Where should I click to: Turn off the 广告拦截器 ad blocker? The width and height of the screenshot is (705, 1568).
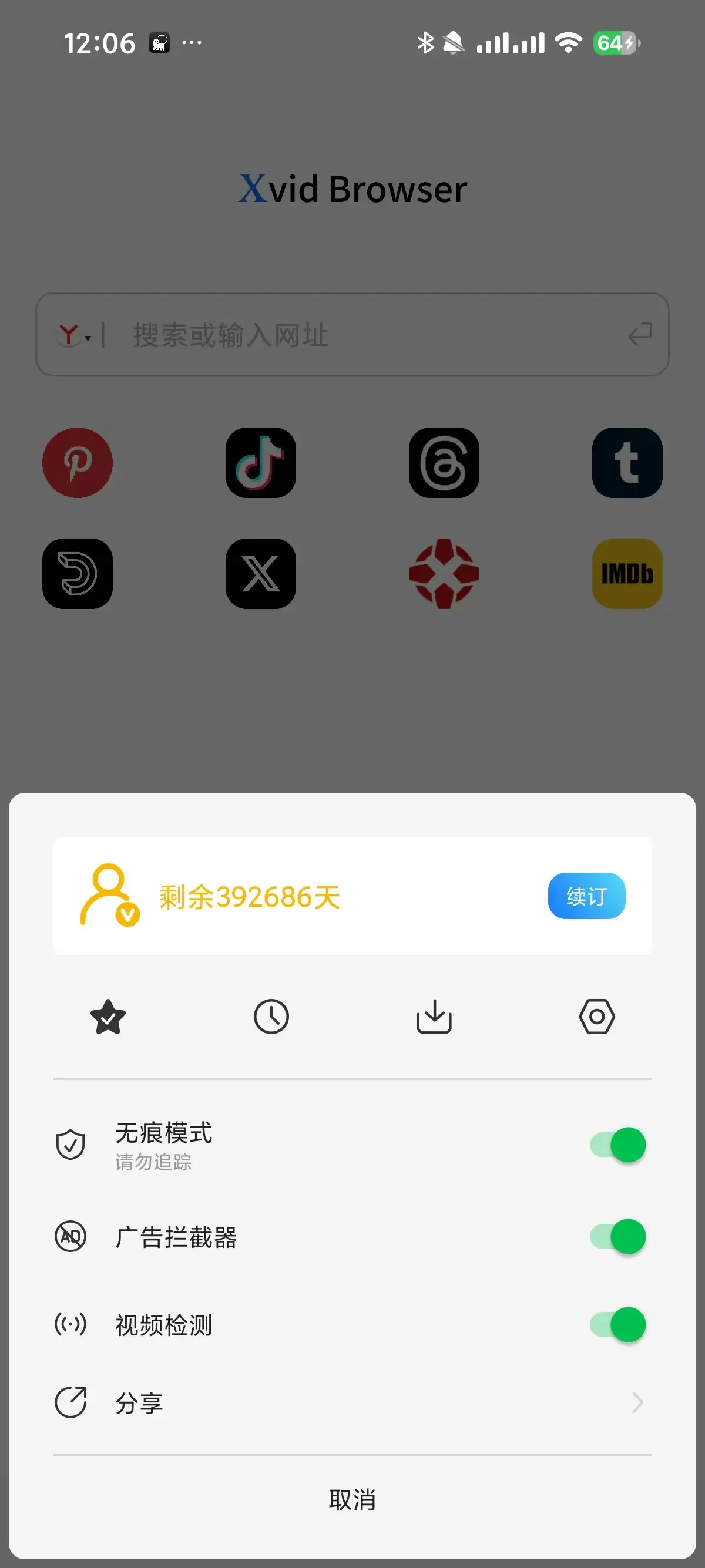(617, 1237)
